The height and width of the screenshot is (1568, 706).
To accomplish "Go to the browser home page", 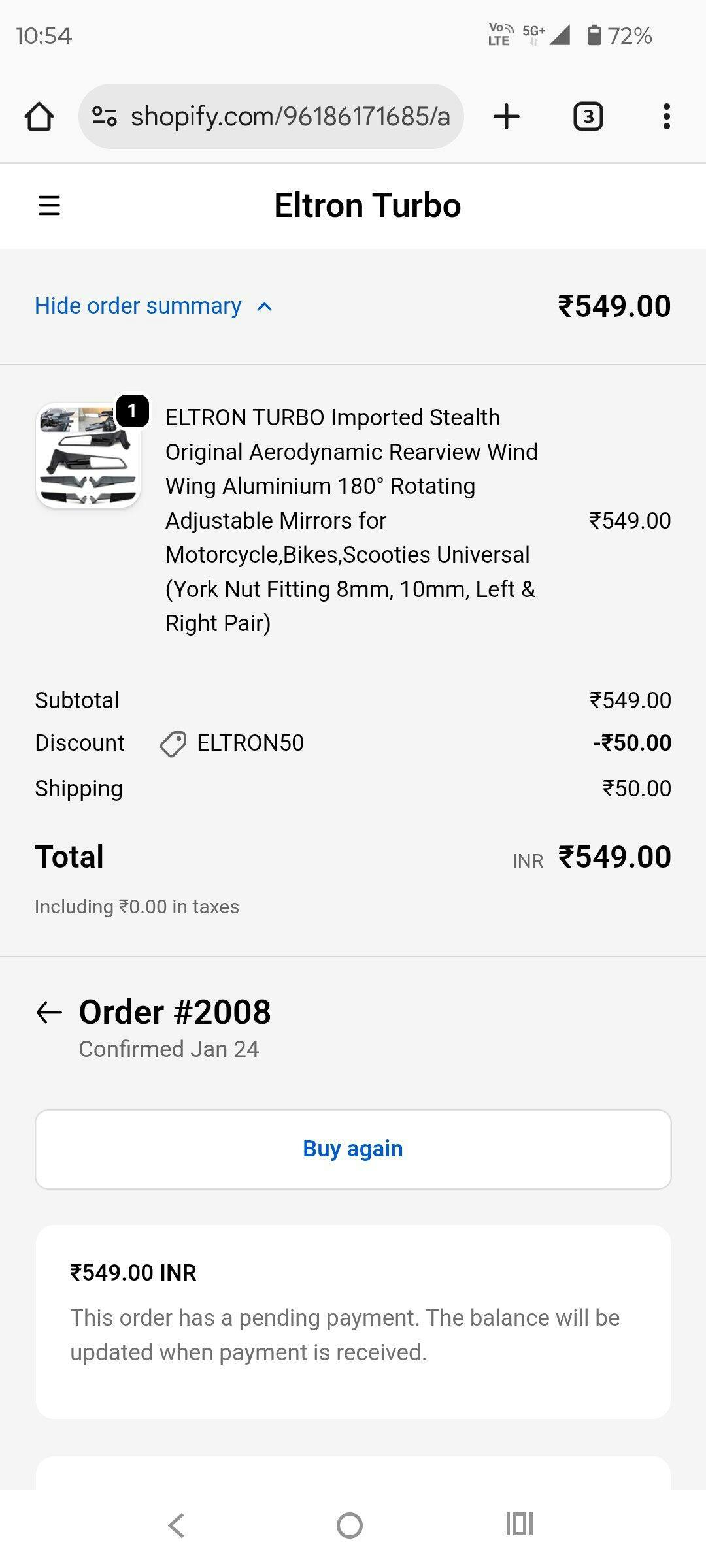I will click(39, 117).
